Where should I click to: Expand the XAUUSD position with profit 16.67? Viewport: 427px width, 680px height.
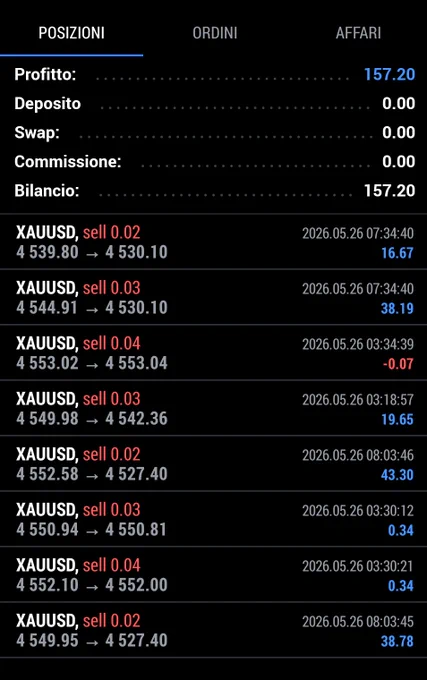pos(213,242)
